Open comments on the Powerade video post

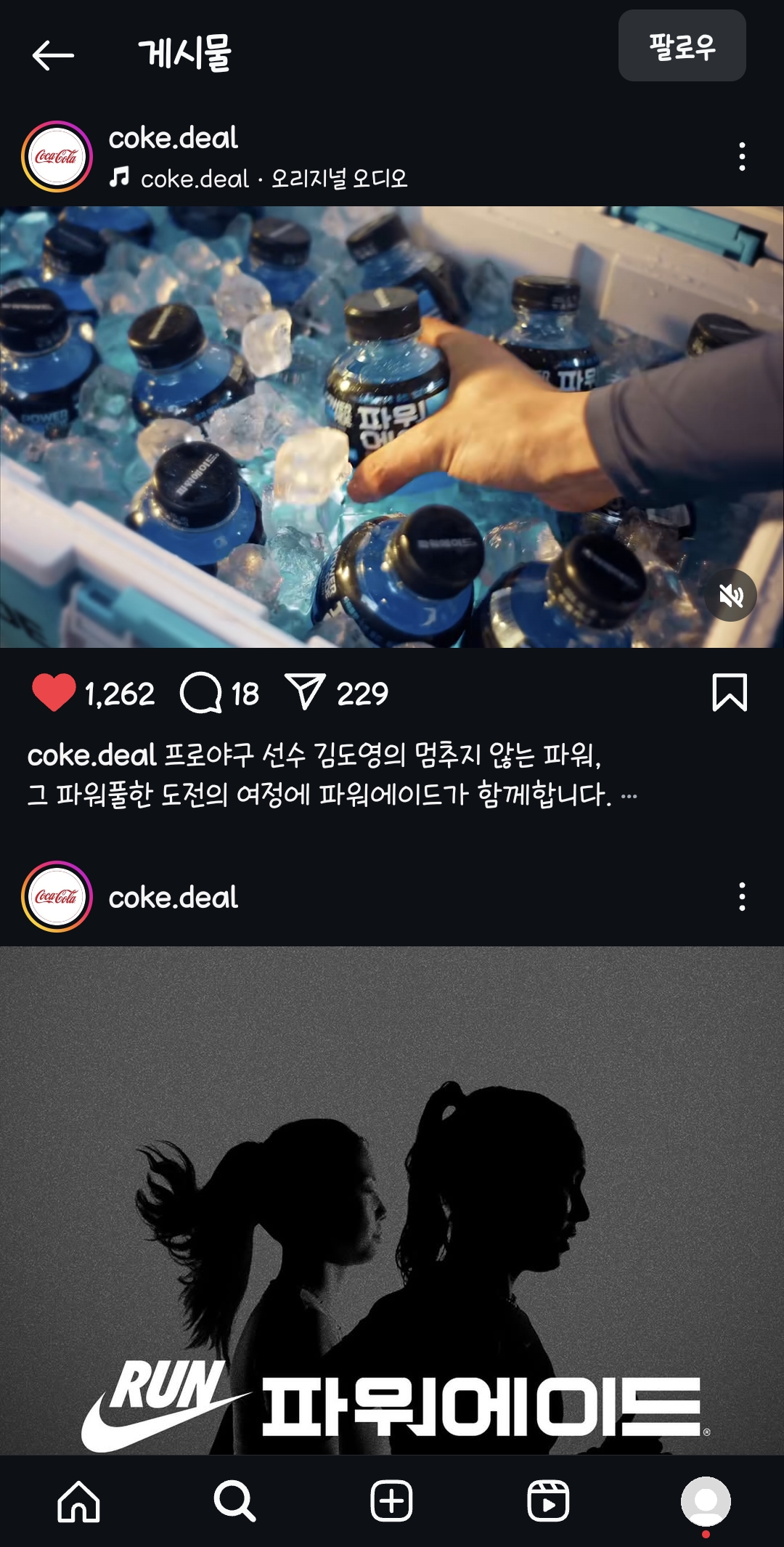[200, 693]
